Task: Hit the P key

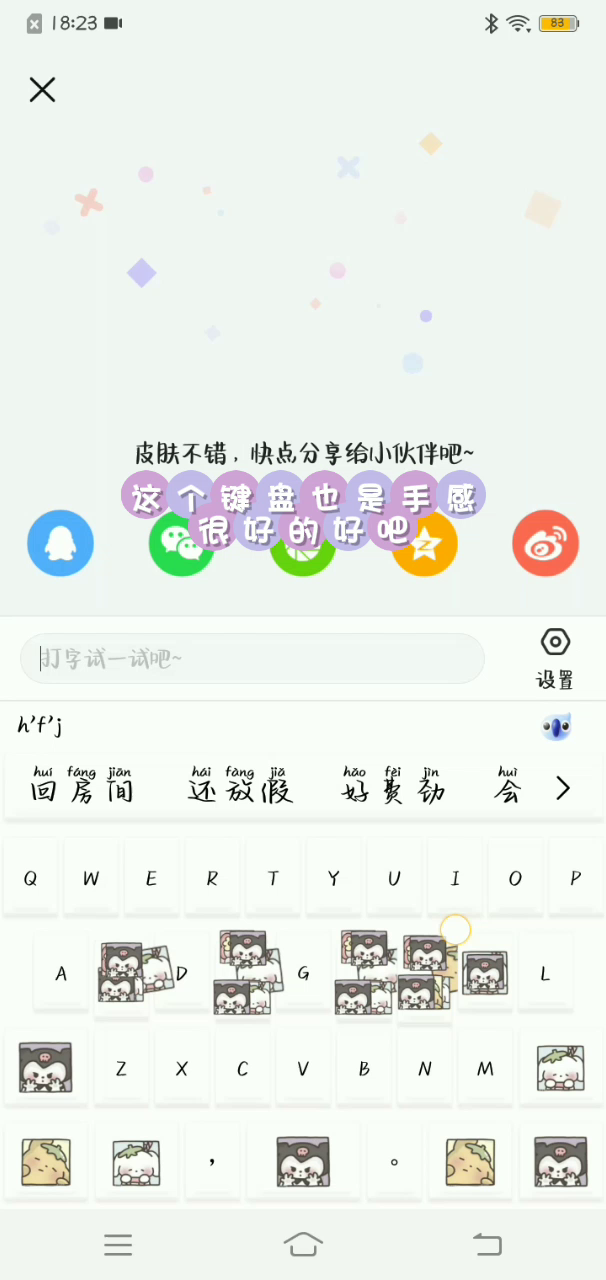Action: (x=575, y=879)
